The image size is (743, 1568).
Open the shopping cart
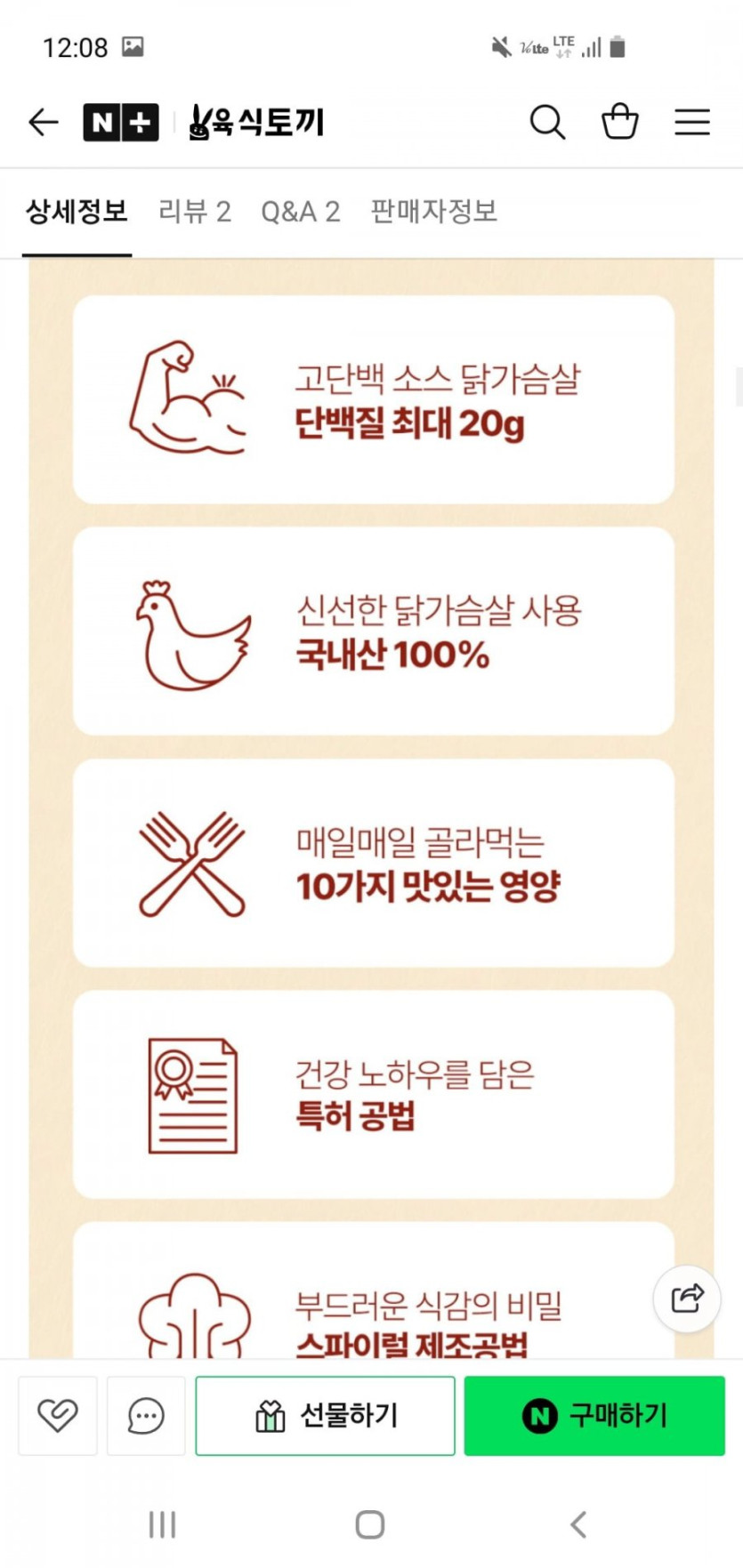tap(619, 122)
